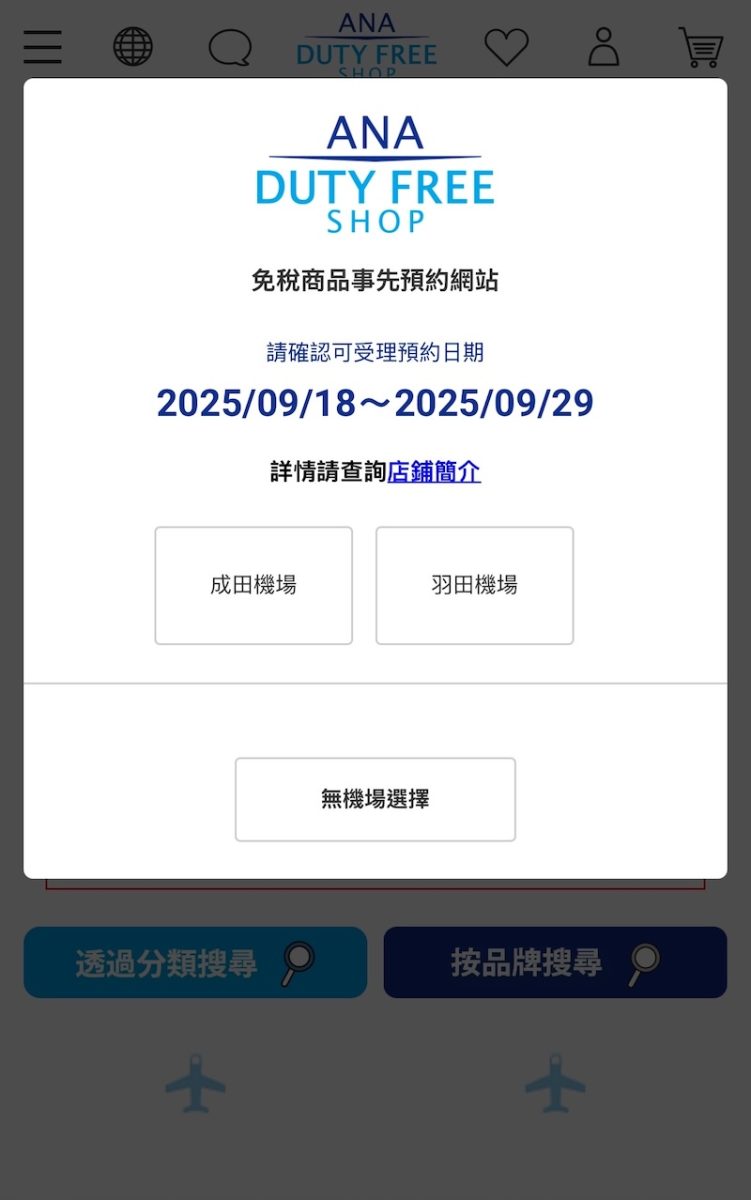This screenshot has height=1200, width=751.
Task: Open the language selector globe icon
Action: pos(133,45)
